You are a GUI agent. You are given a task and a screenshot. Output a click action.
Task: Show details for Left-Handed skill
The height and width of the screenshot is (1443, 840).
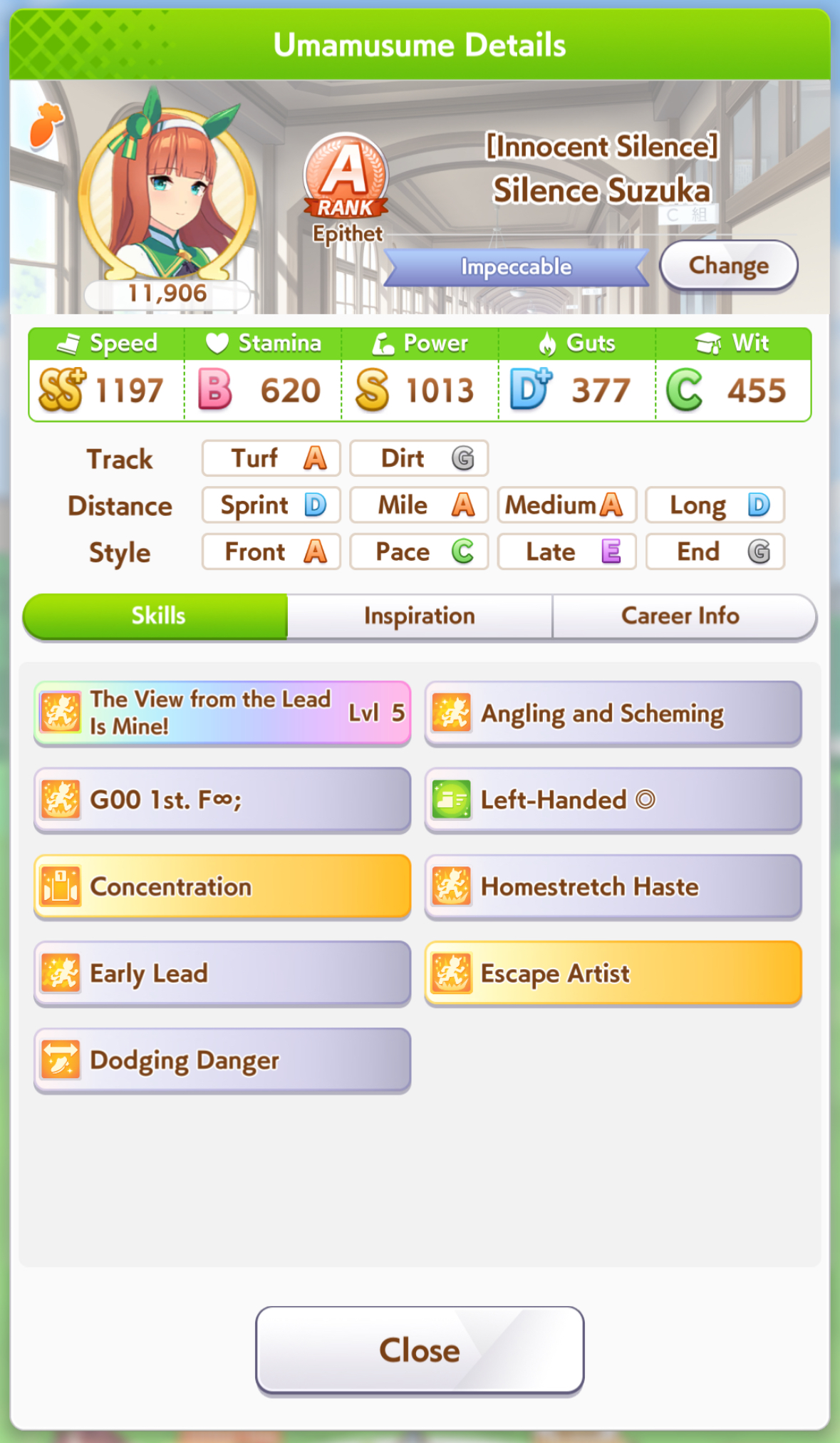coord(613,800)
